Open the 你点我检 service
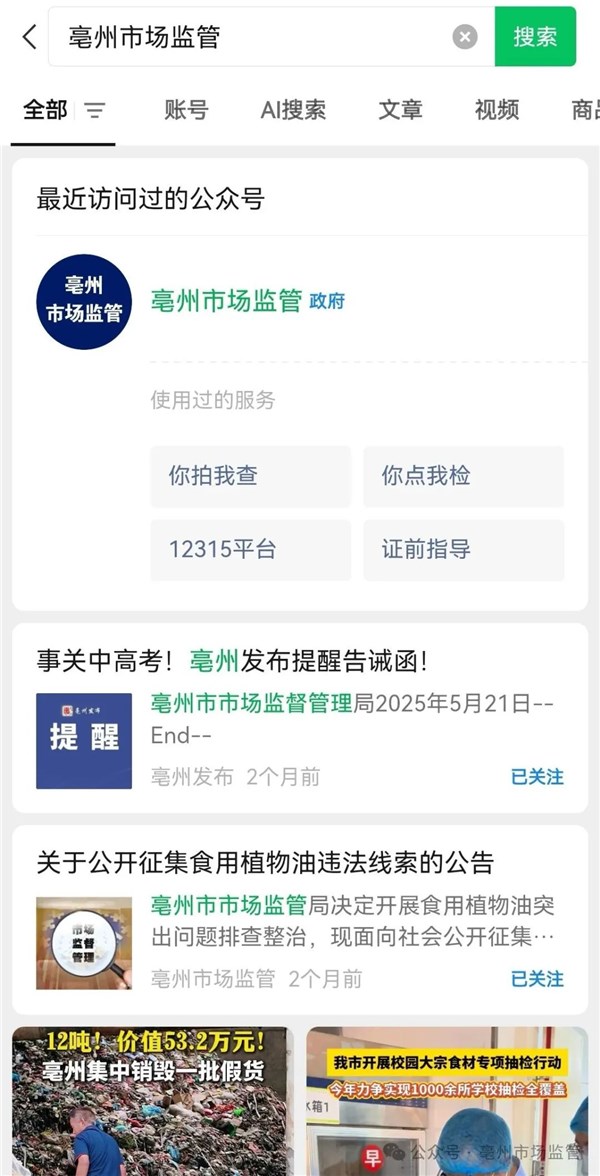 pos(463,476)
